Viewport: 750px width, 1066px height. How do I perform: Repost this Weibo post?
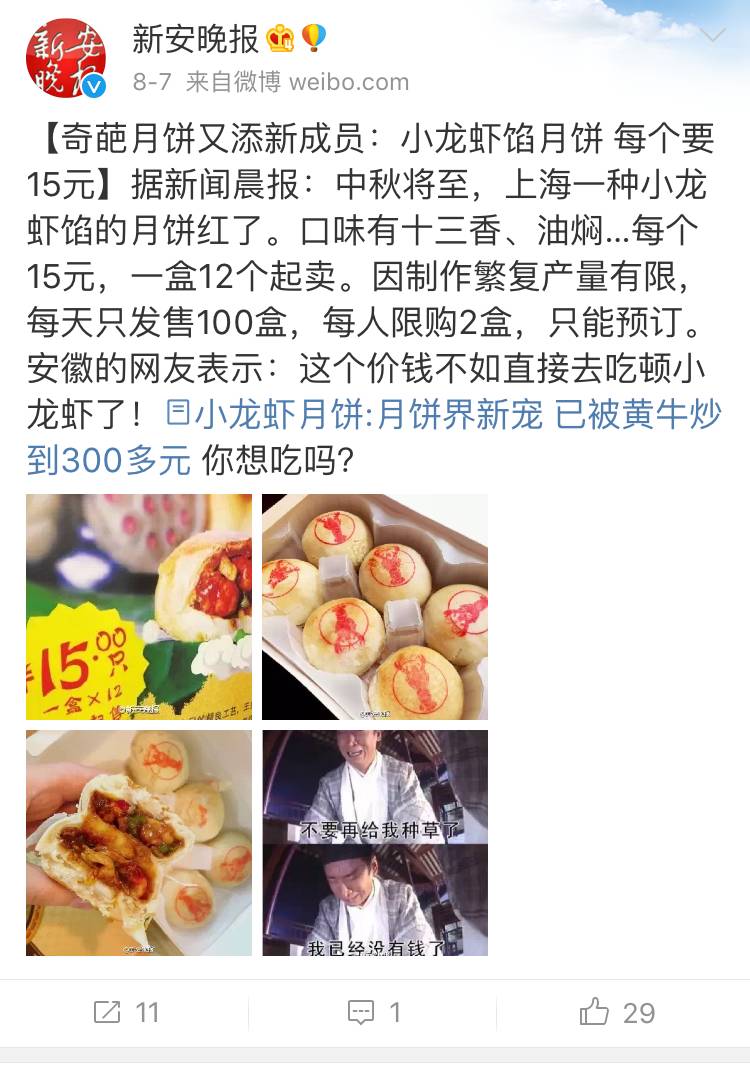pos(126,1012)
